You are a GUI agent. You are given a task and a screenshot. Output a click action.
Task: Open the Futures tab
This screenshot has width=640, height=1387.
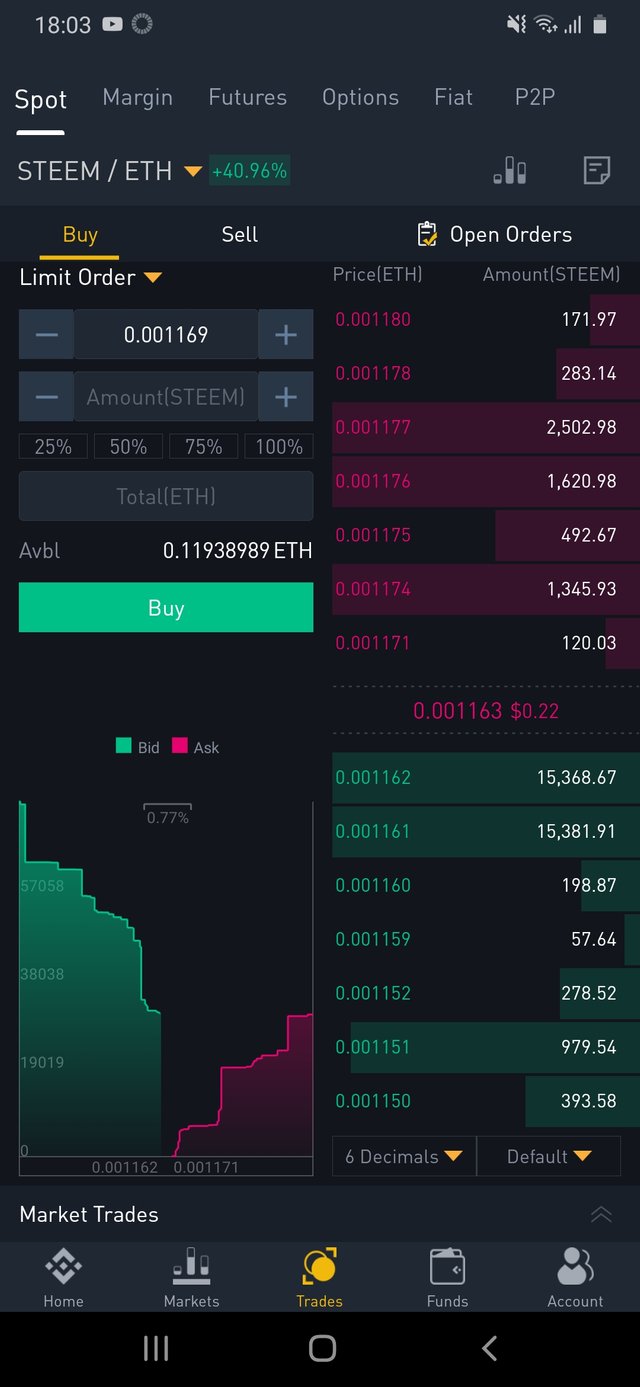point(247,97)
